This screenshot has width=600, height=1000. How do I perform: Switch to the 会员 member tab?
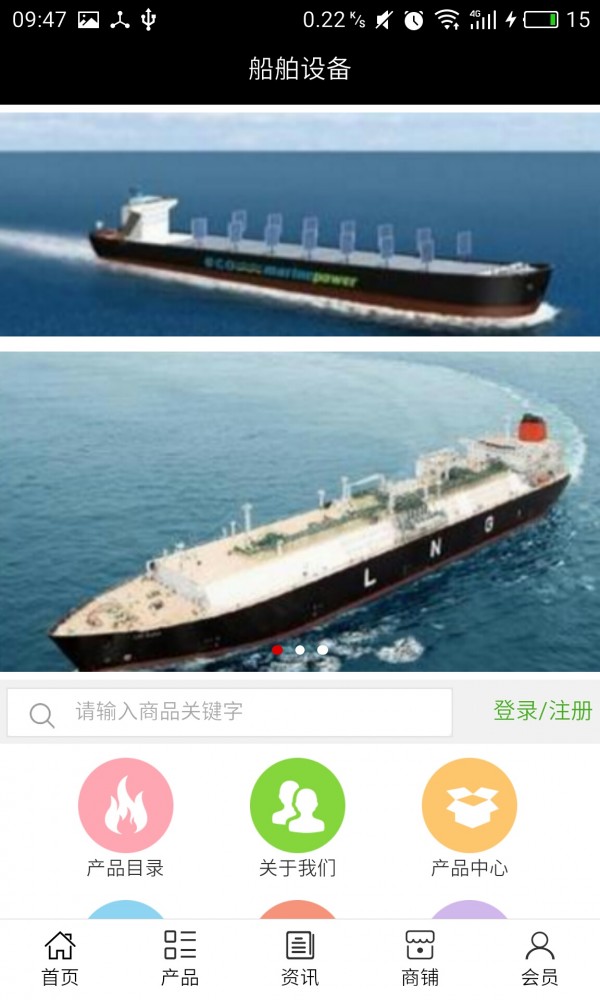pos(540,958)
